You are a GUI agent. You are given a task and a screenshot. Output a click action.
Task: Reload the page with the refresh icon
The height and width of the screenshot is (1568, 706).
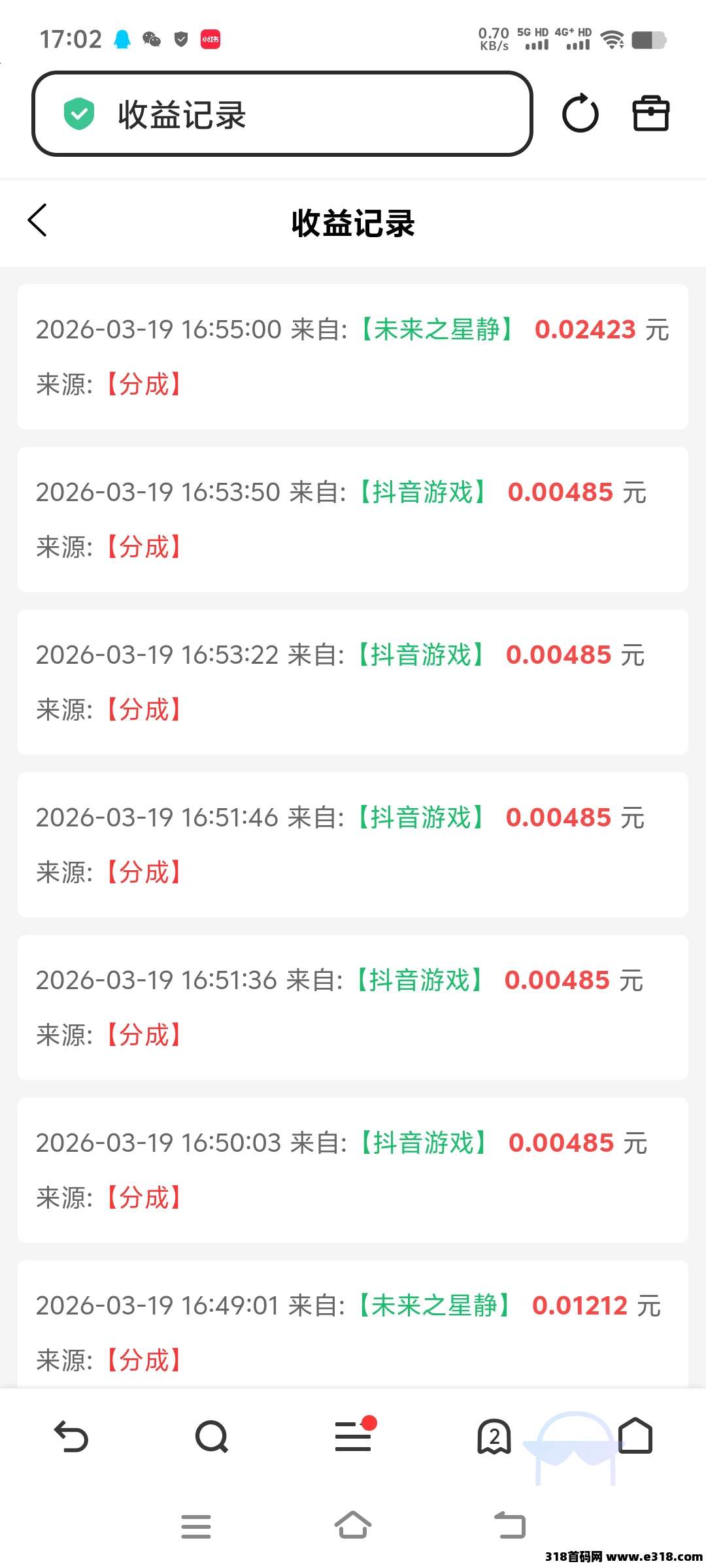point(580,114)
